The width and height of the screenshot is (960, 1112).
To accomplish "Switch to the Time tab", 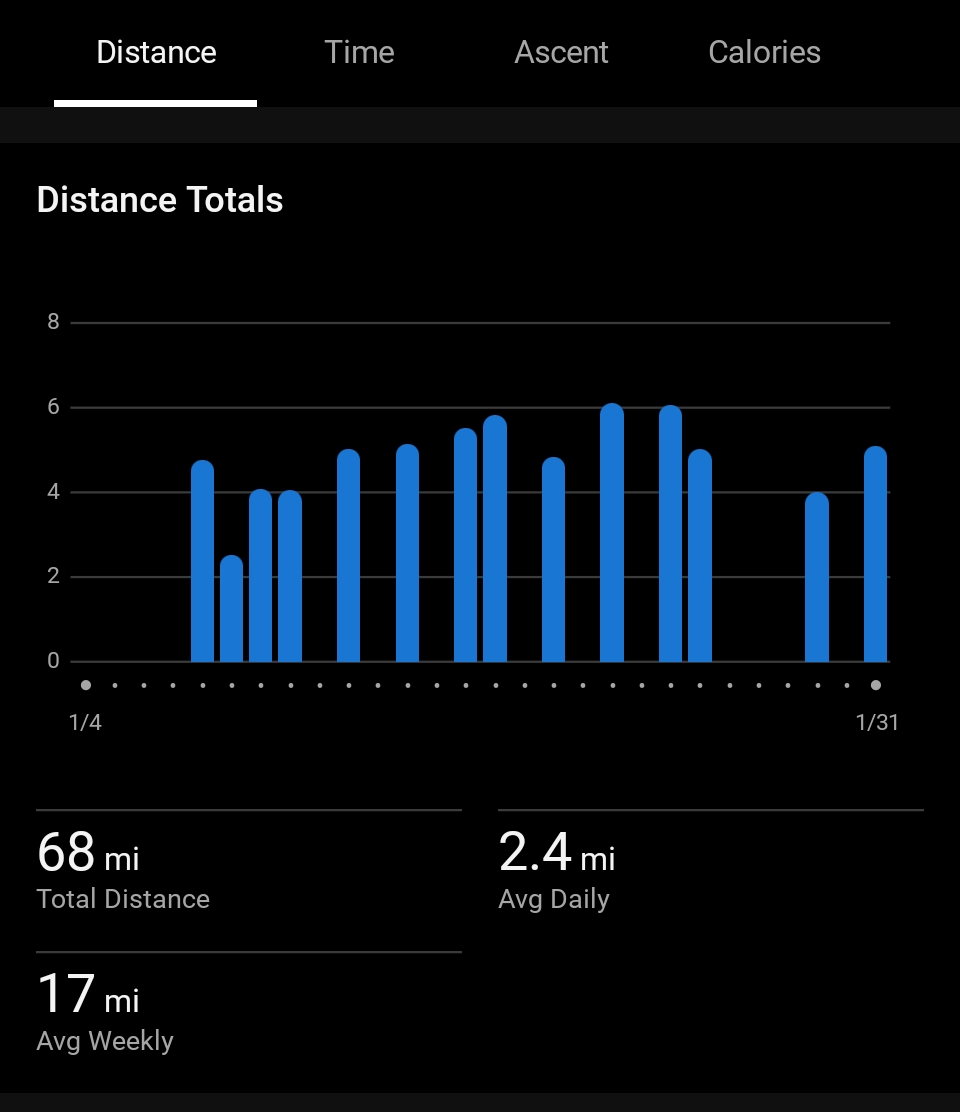I will (x=359, y=53).
